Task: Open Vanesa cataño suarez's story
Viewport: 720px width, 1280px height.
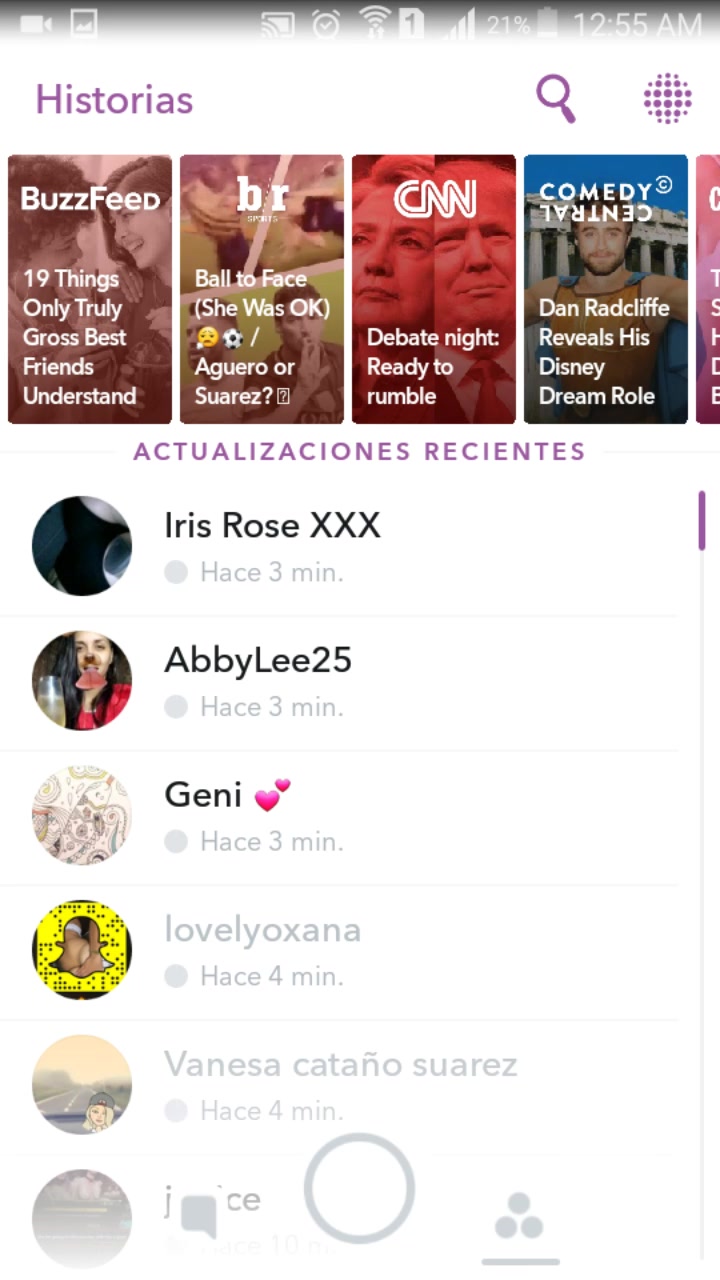Action: 340,1085
